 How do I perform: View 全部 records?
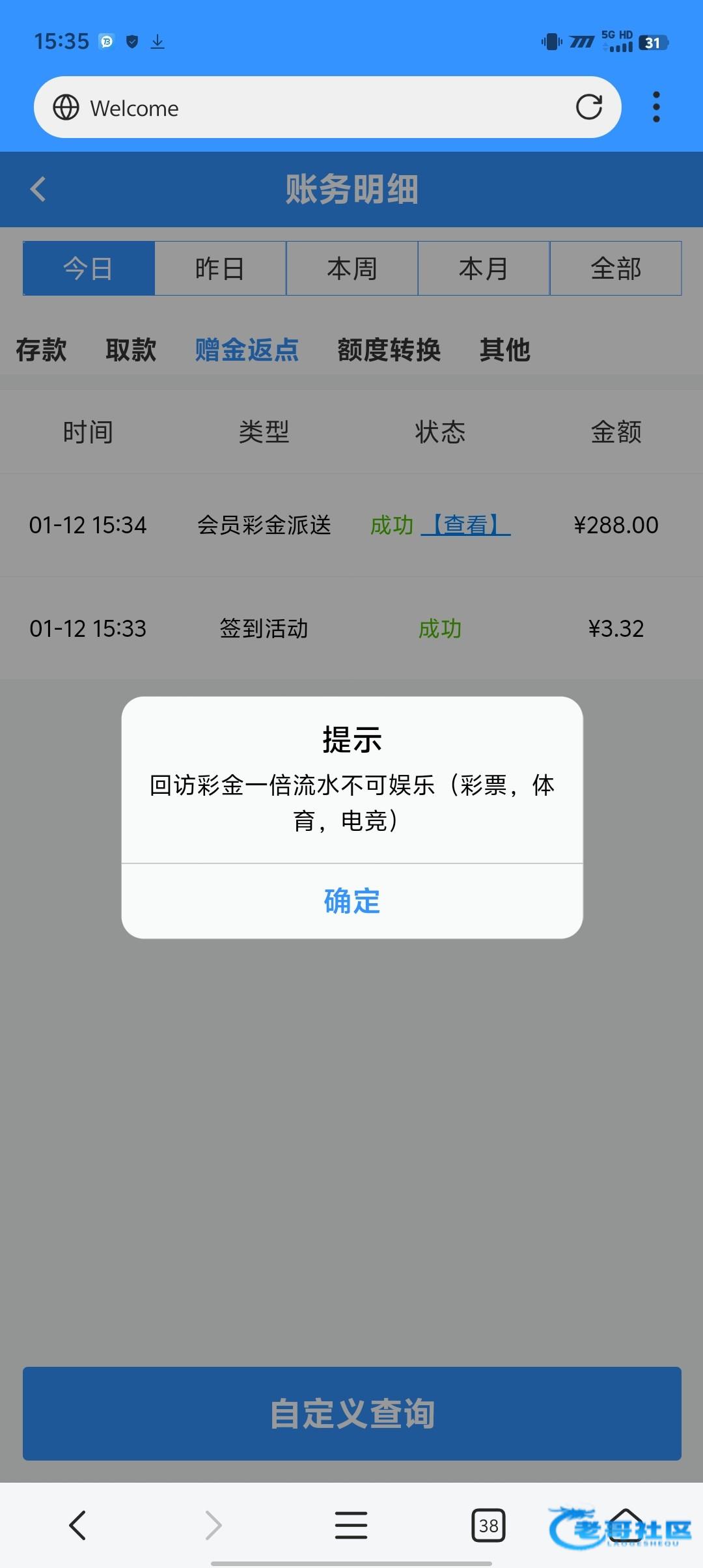[x=616, y=268]
